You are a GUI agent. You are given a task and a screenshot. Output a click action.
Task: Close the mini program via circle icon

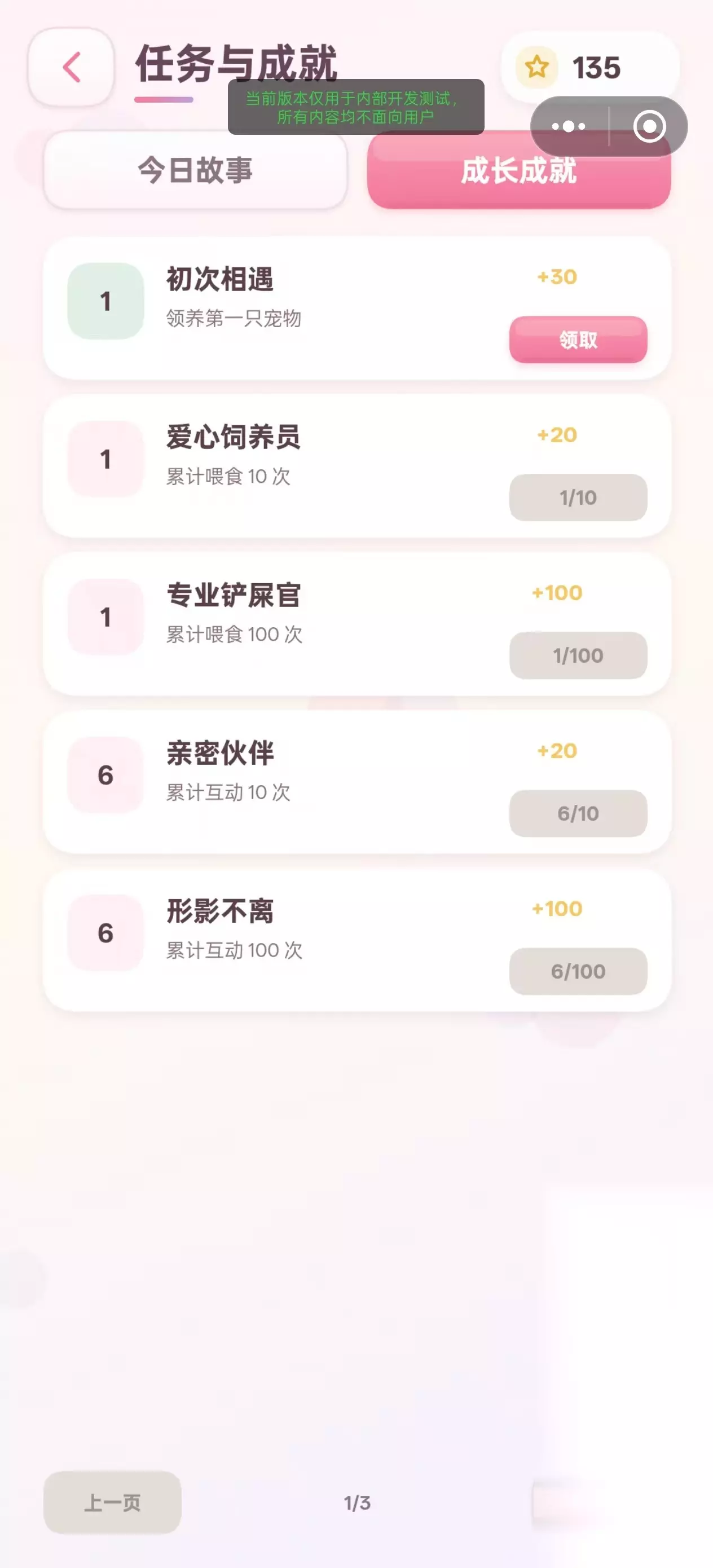point(649,126)
